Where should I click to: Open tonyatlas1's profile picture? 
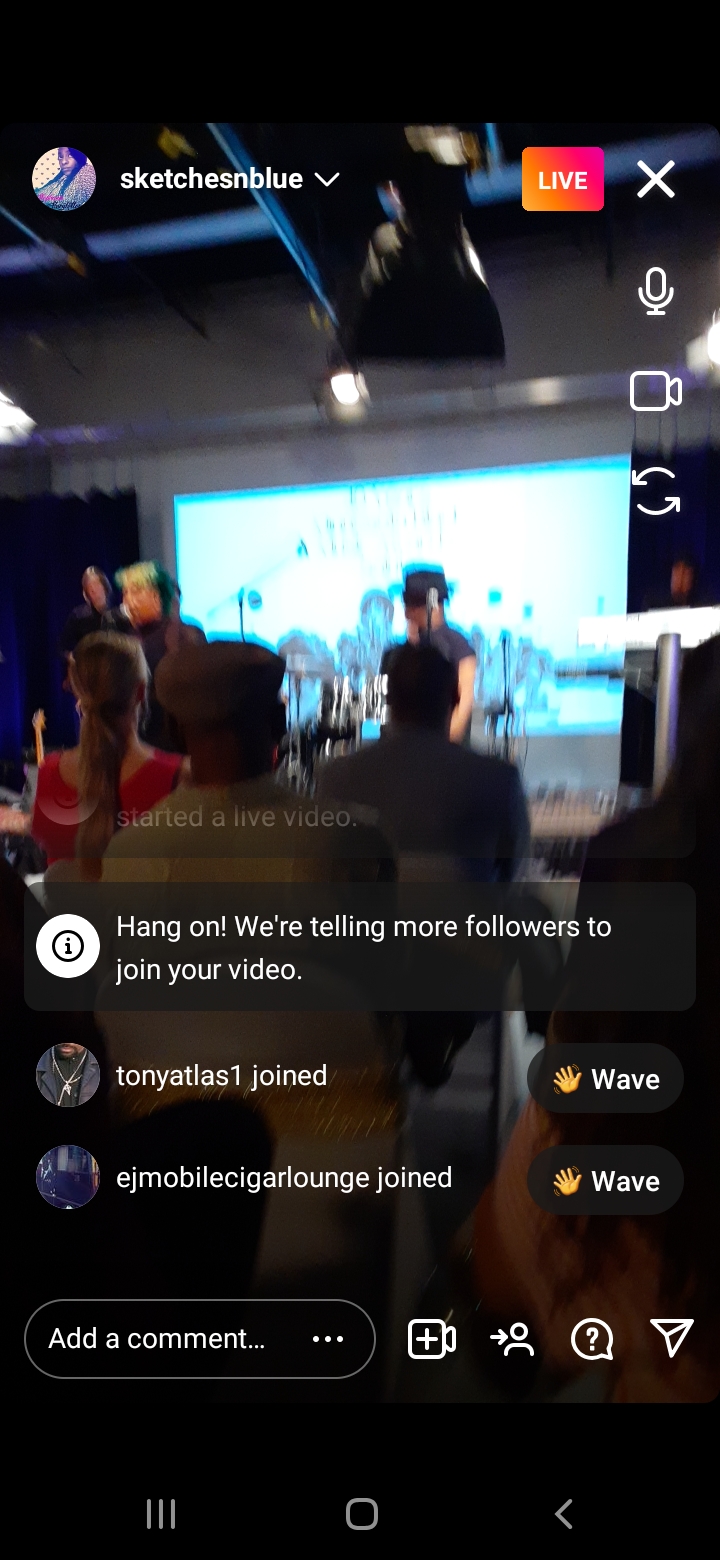click(x=68, y=1075)
